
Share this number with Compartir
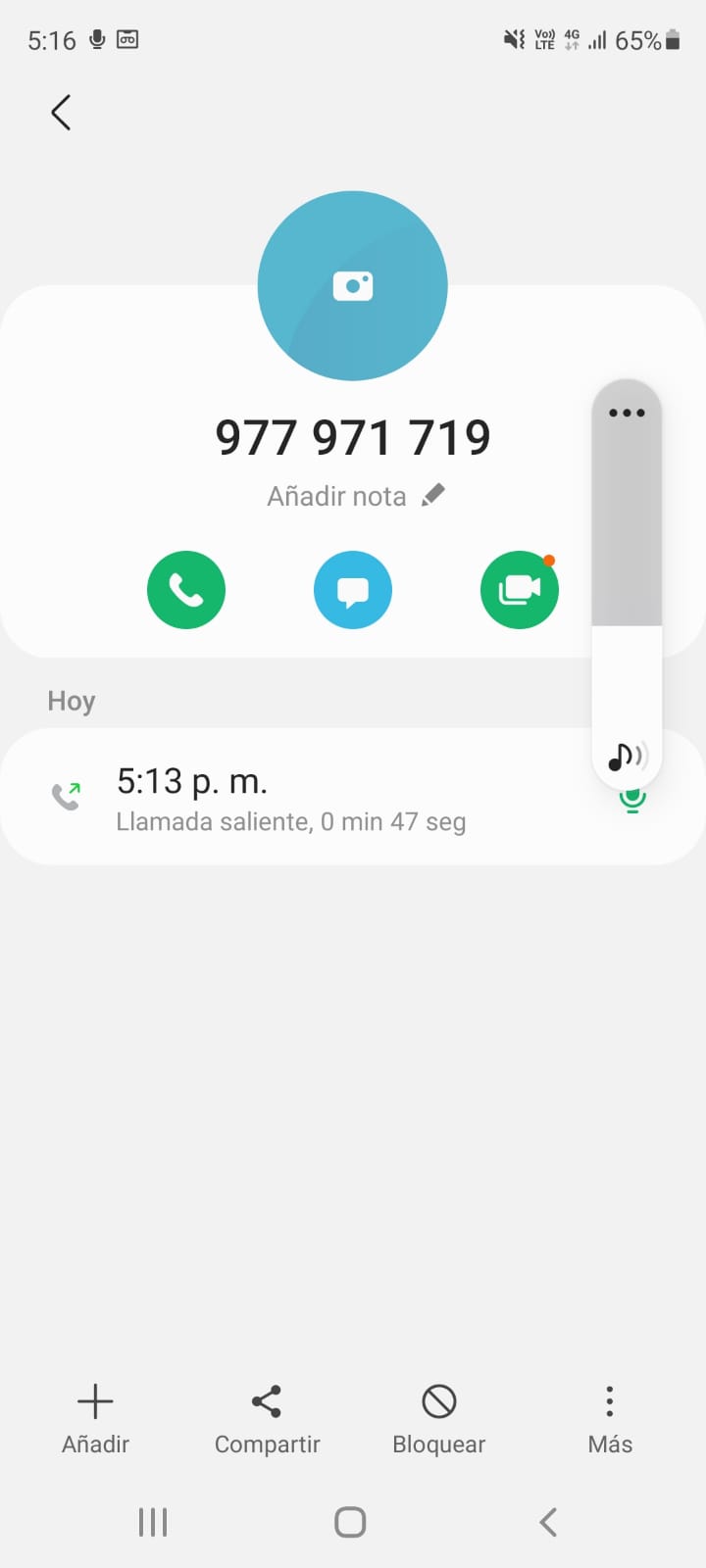tap(267, 1420)
